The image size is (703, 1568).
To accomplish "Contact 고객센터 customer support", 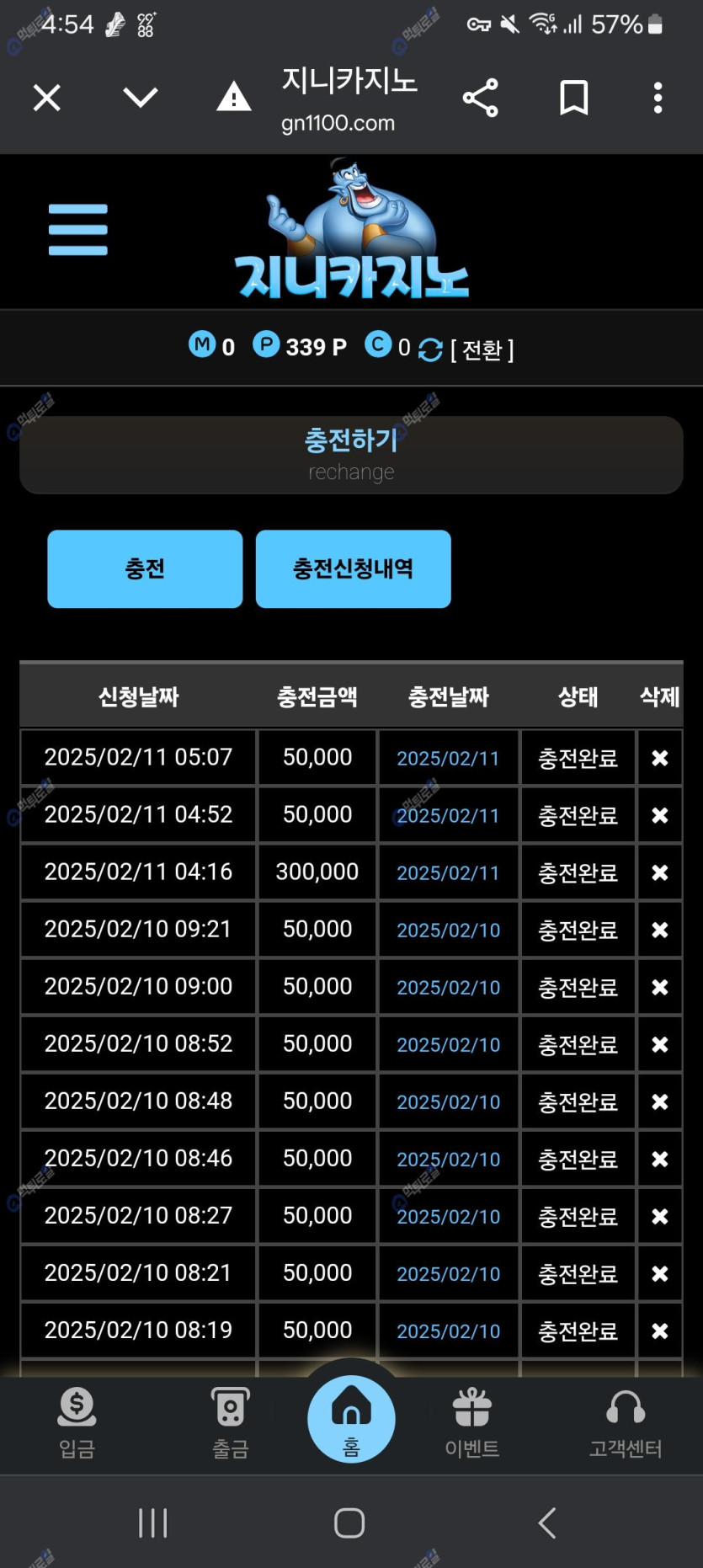I will point(626,1421).
